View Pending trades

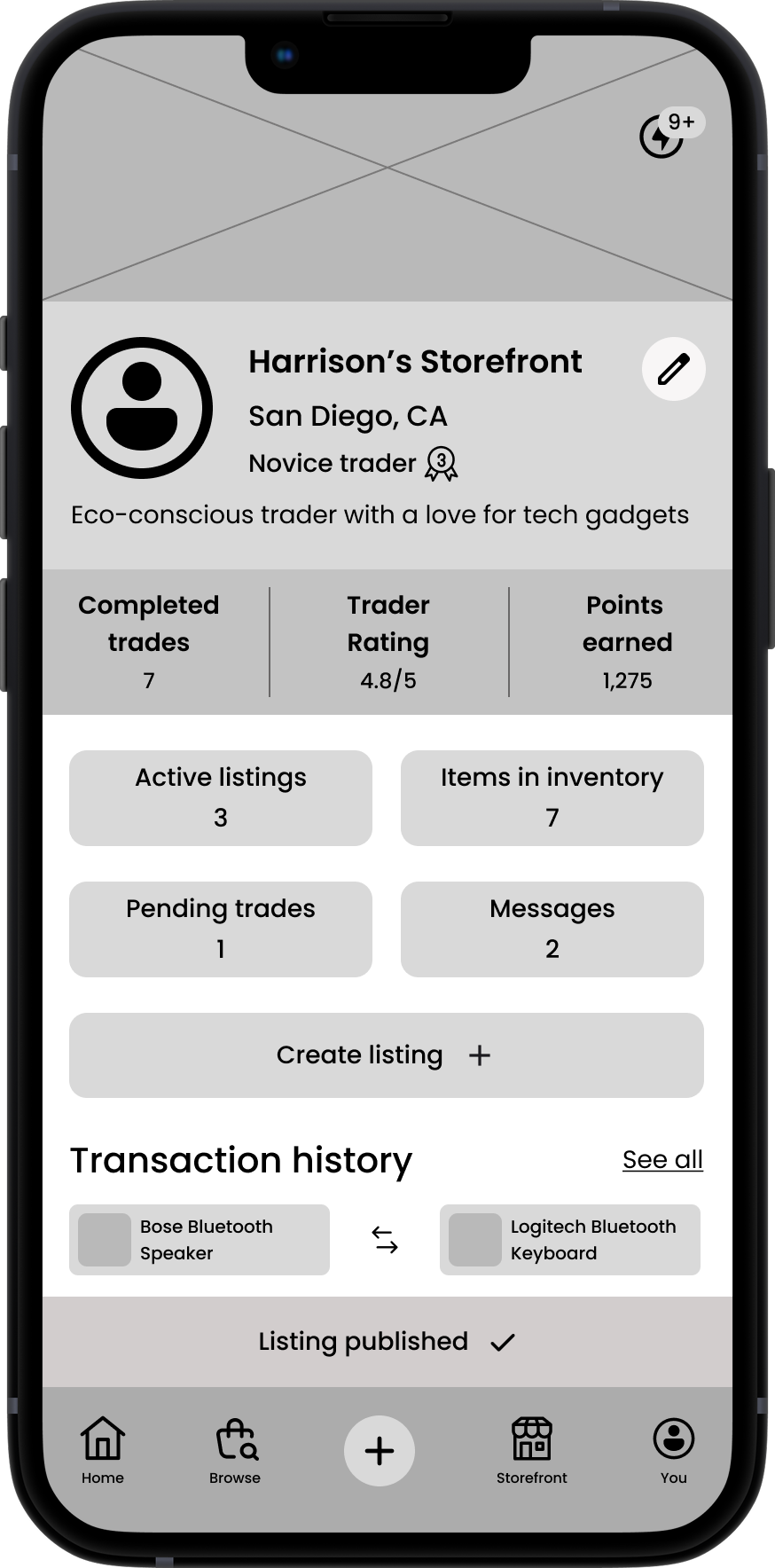221,929
